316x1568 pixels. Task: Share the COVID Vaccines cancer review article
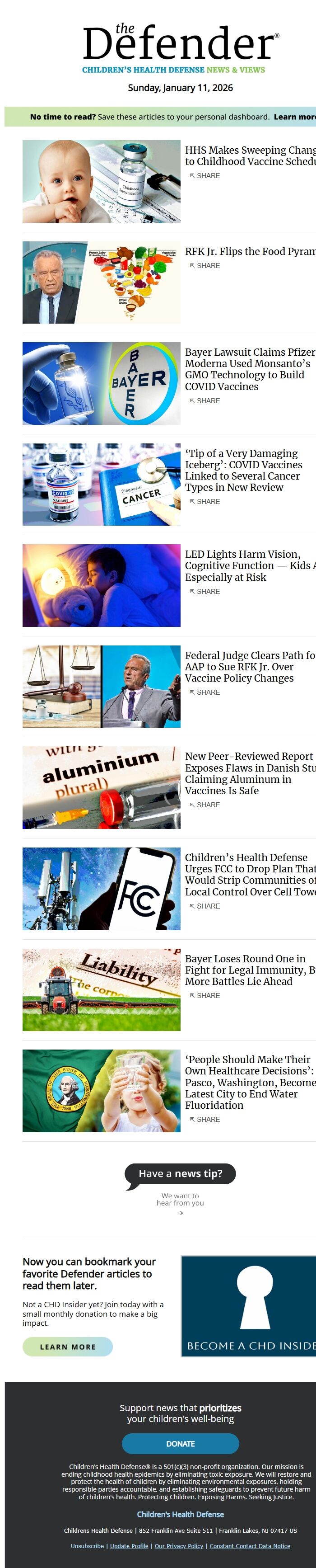[x=205, y=502]
